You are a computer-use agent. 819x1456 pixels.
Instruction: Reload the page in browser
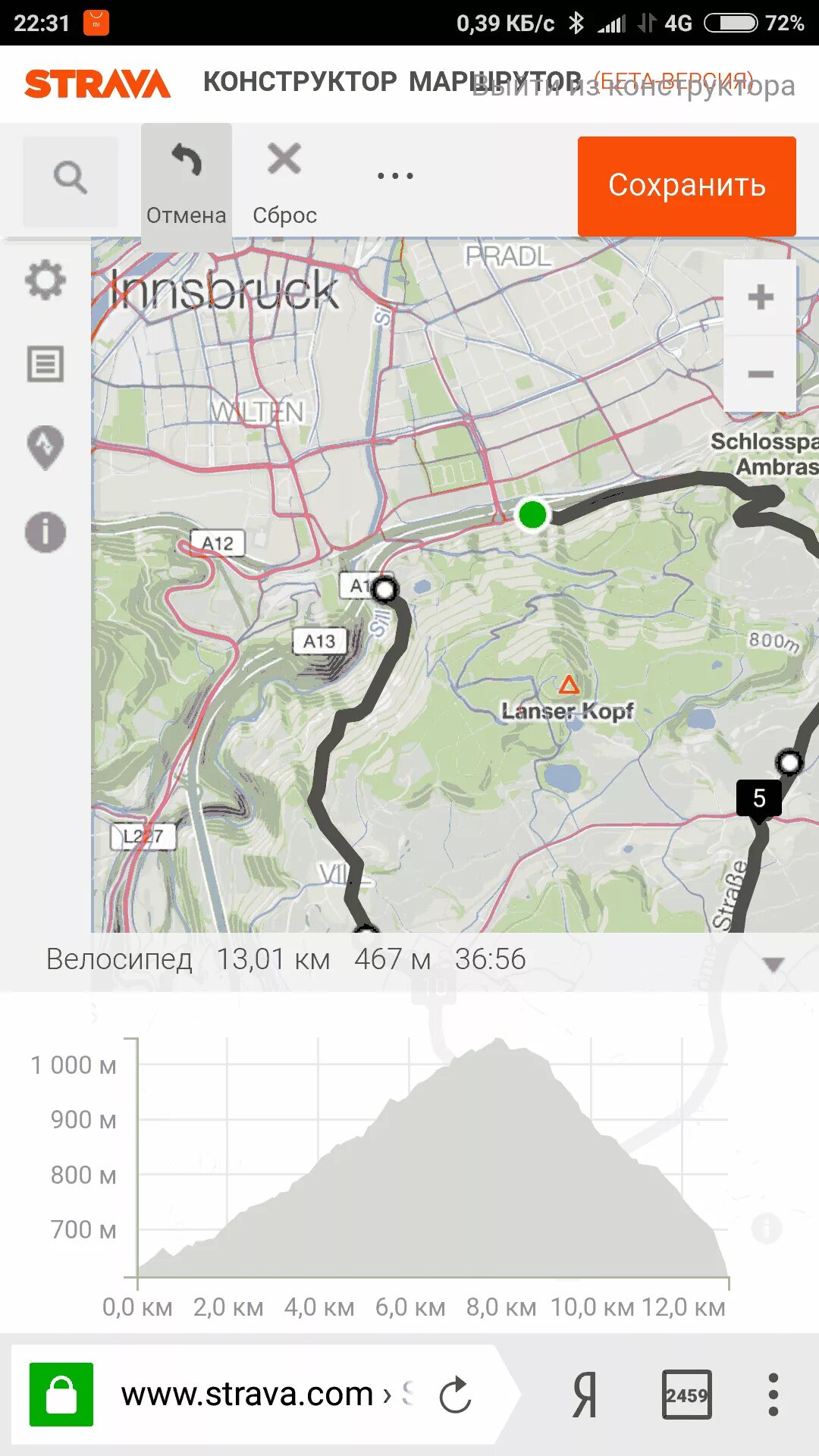click(455, 1394)
